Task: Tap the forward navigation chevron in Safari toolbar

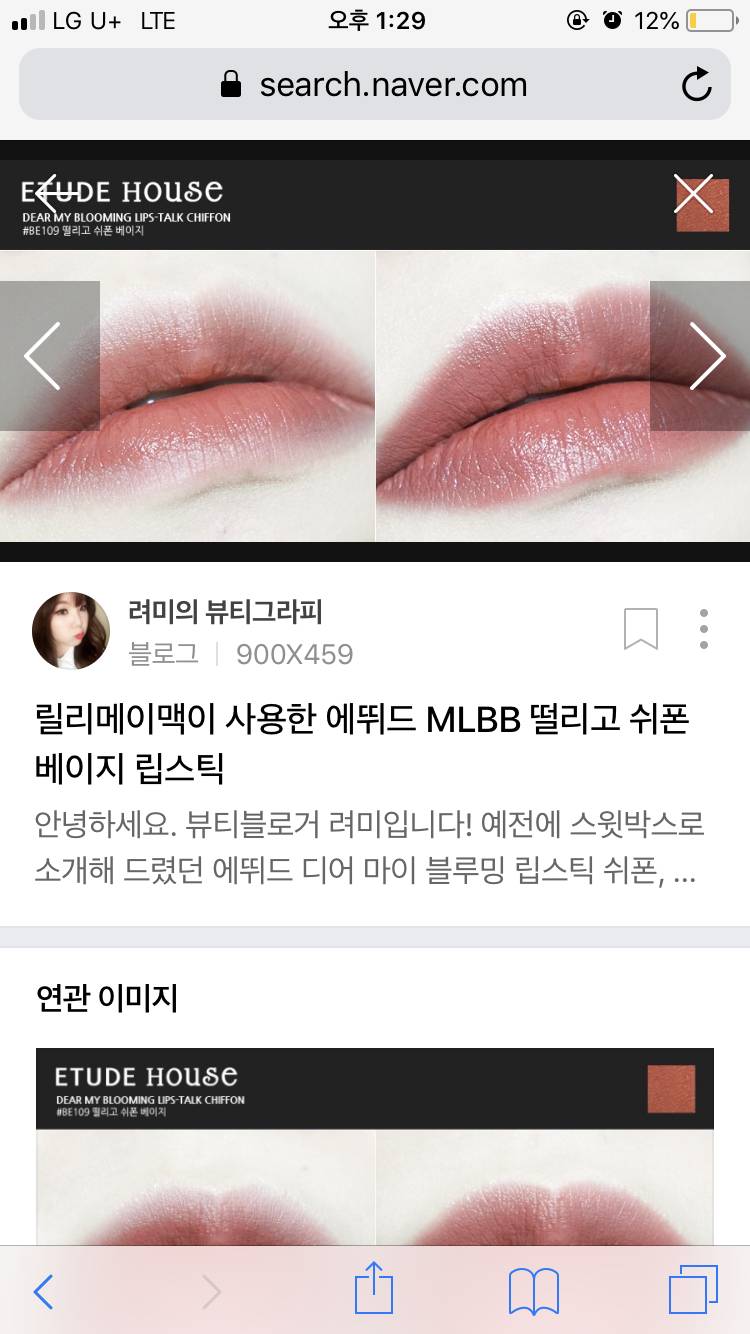Action: tap(210, 1292)
